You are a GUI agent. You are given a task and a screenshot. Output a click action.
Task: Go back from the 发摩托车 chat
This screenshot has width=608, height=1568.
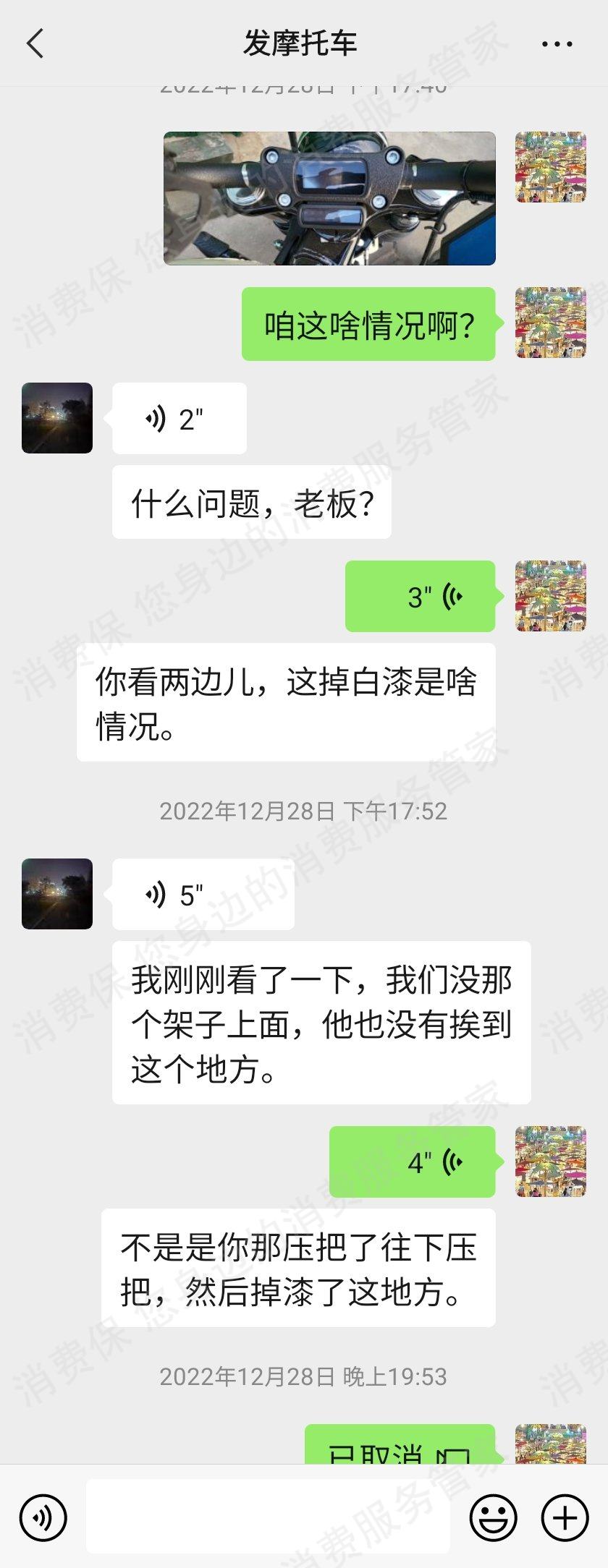point(35,43)
